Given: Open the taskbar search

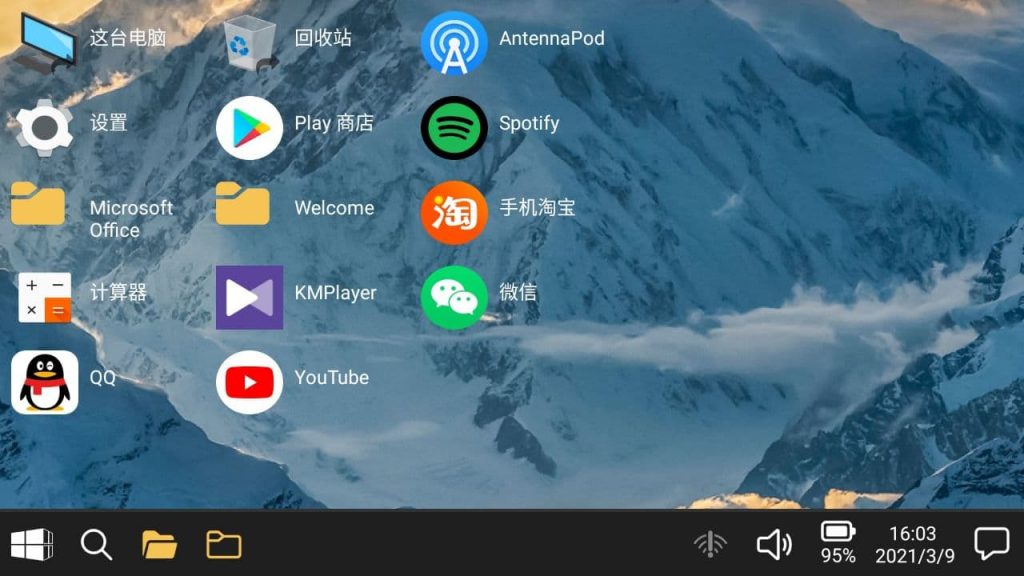Looking at the screenshot, I should coord(96,545).
